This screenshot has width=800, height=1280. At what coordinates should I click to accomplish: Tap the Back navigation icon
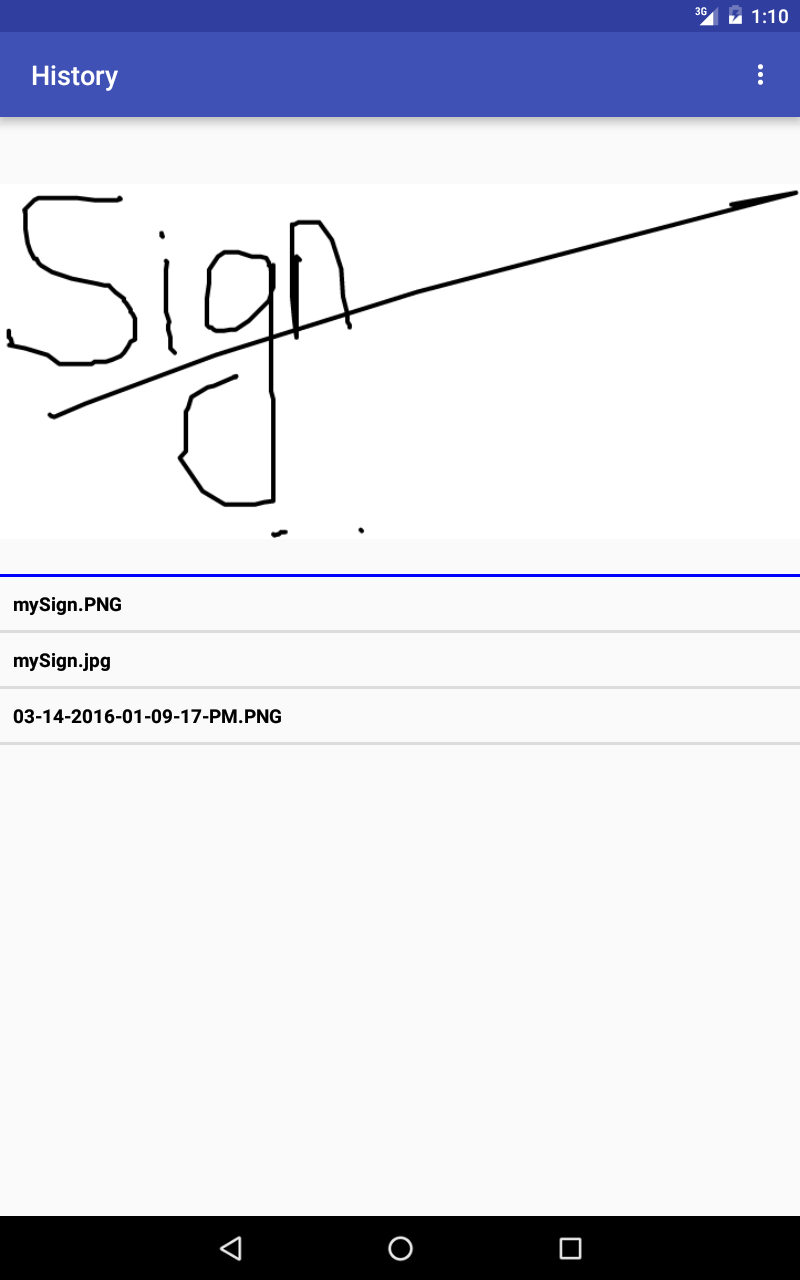coord(231,1248)
